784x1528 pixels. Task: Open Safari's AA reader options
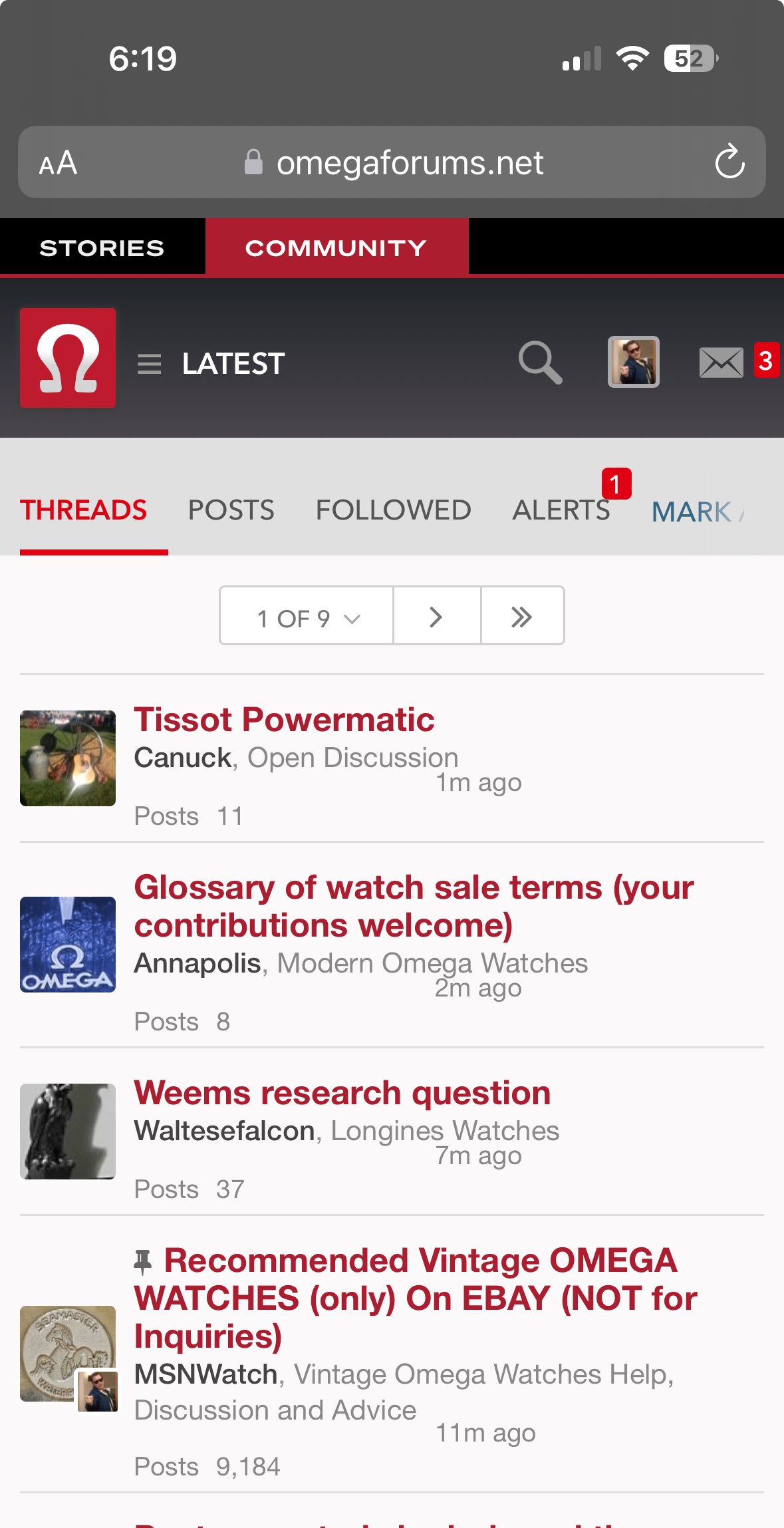[x=59, y=163]
